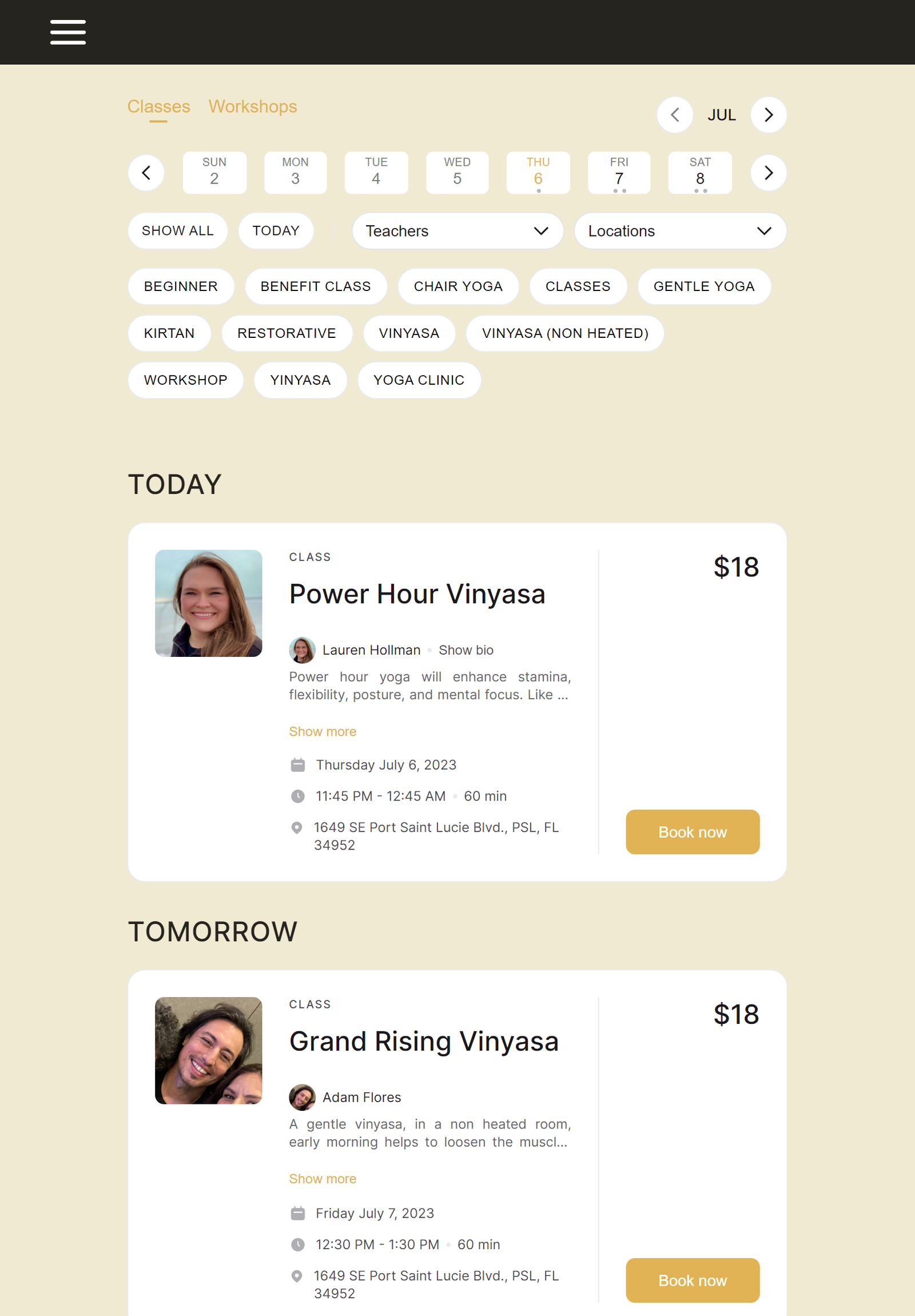915x1316 pixels.
Task: Go to the next month after JUL
Action: 768,115
